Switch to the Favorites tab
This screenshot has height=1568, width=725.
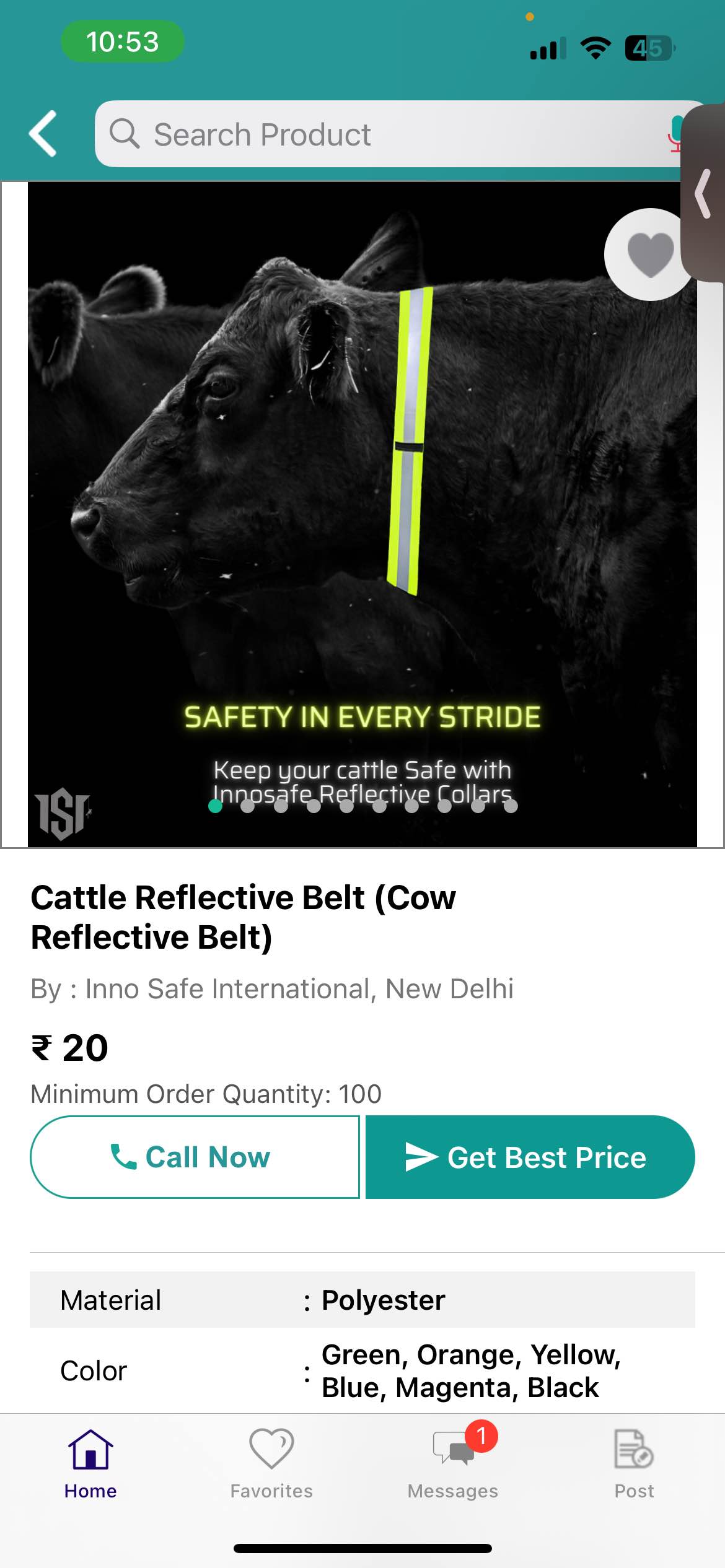click(271, 1464)
